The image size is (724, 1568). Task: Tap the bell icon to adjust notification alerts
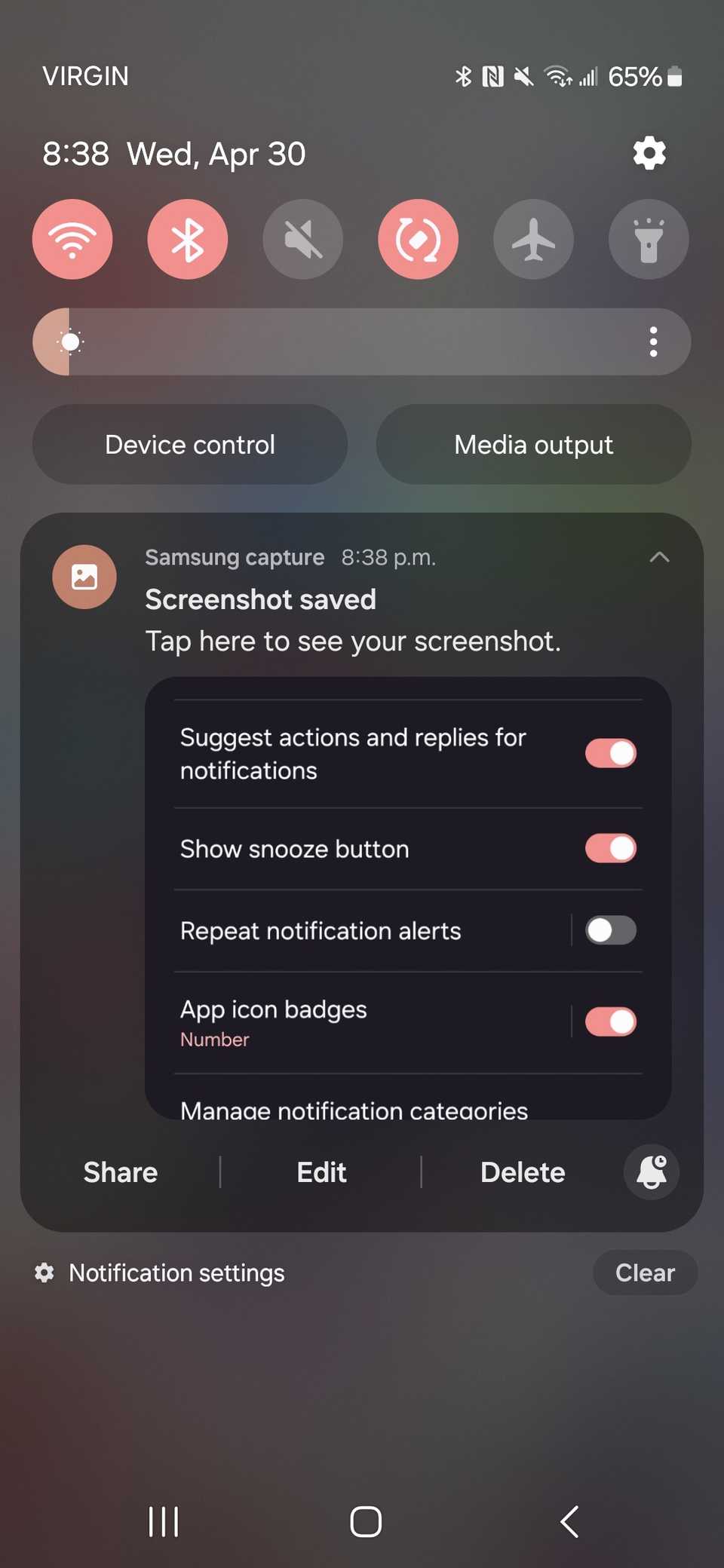pyautogui.click(x=650, y=1172)
